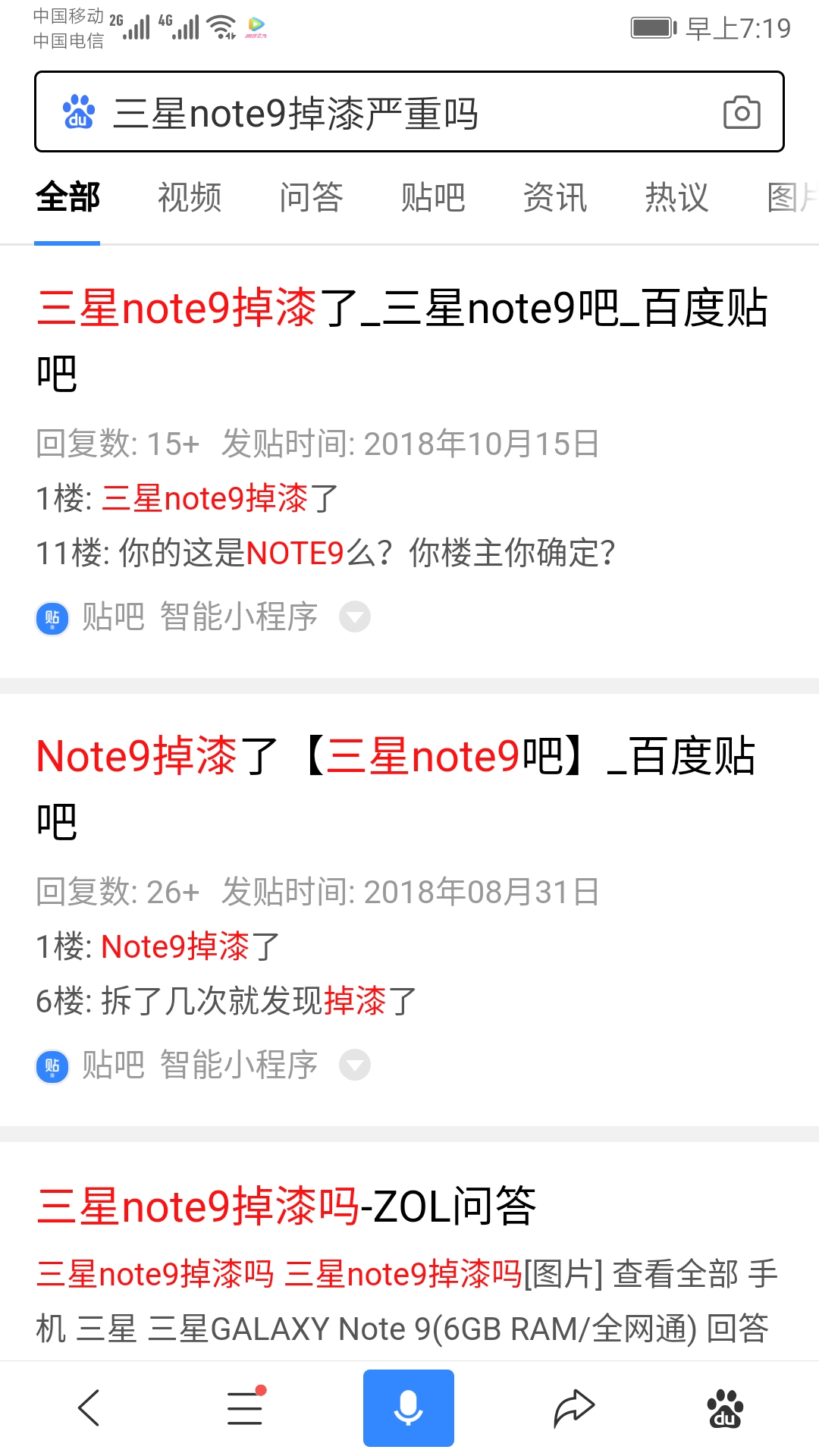Check the battery indicator in status bar
The image size is (819, 1456).
pos(652,27)
